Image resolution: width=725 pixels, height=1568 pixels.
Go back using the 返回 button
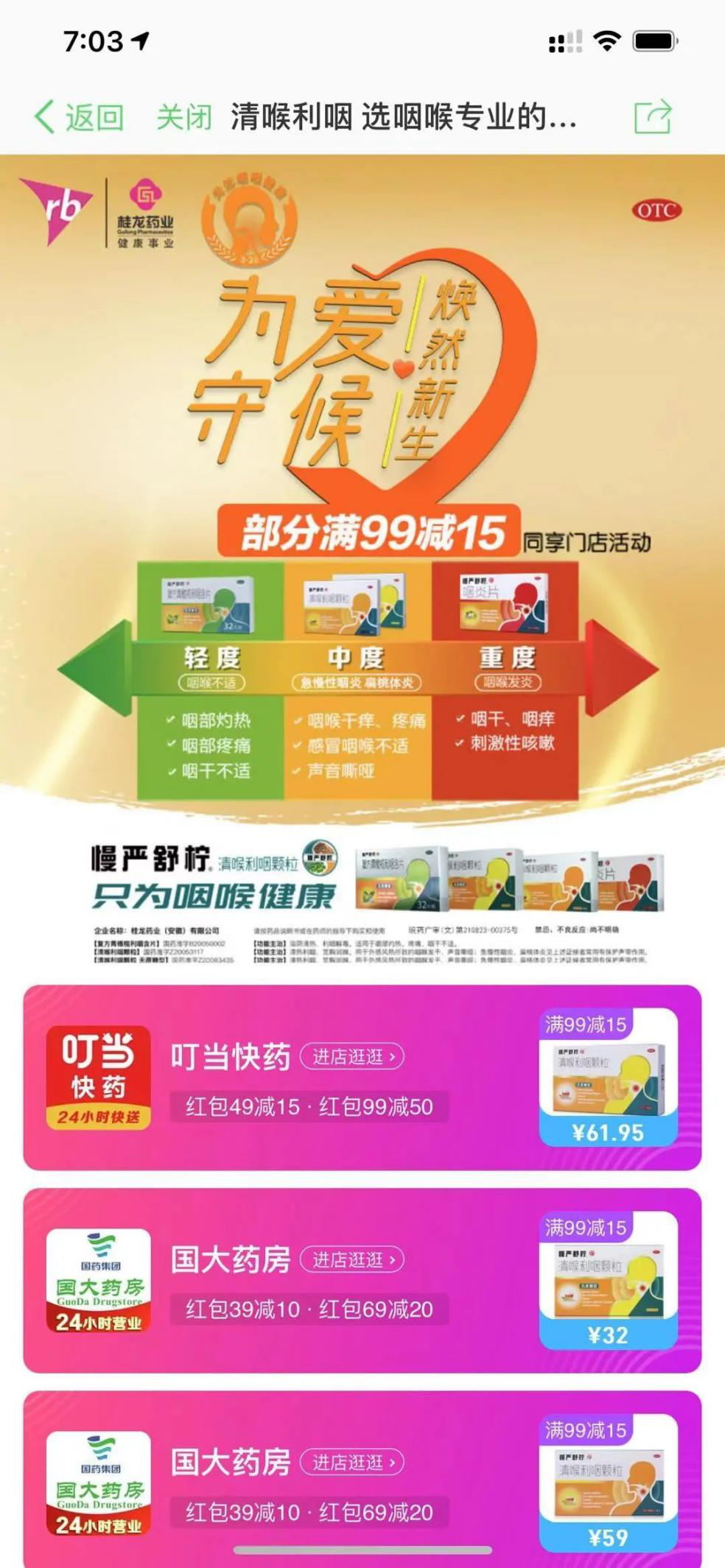pos(79,117)
